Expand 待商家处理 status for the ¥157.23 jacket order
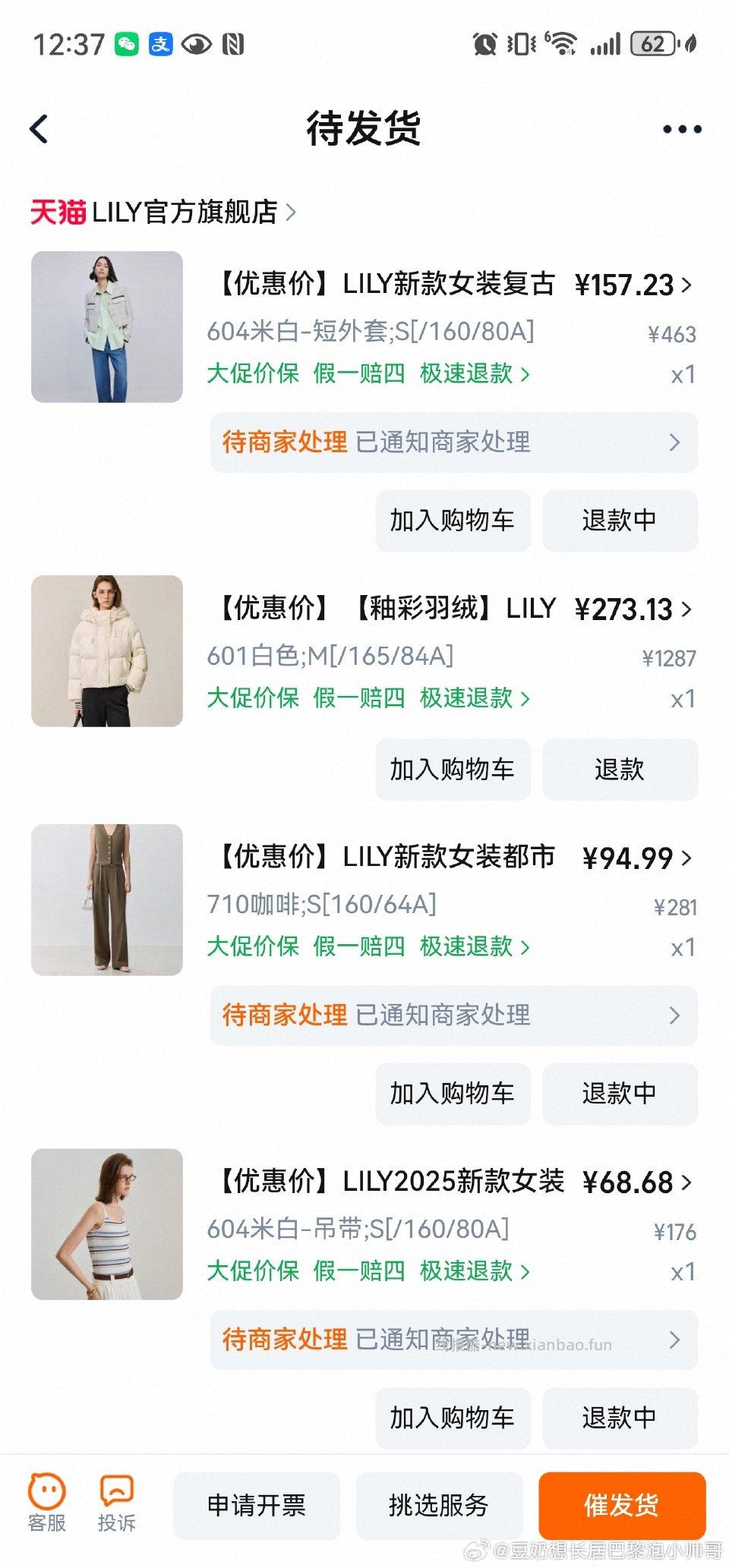Image resolution: width=729 pixels, height=1568 pixels. (454, 443)
